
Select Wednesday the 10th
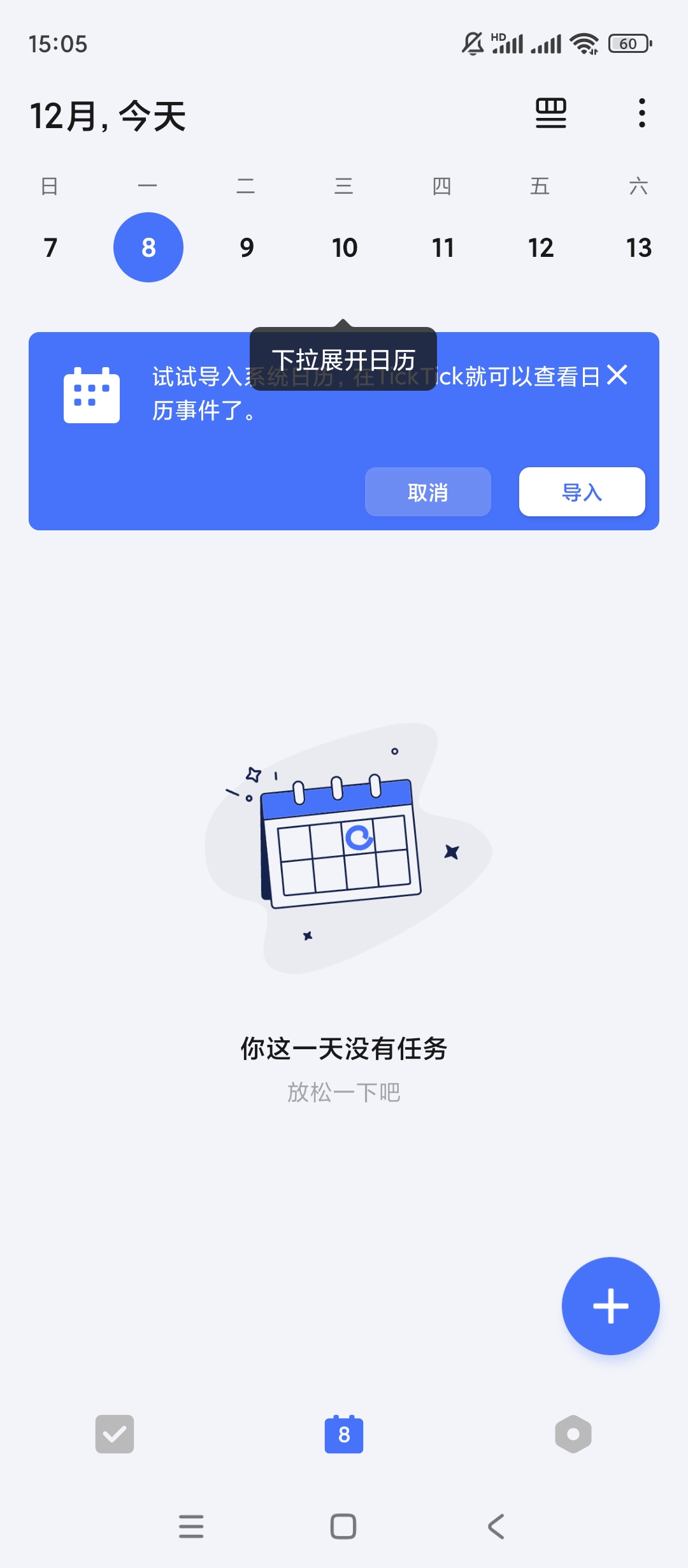point(345,247)
